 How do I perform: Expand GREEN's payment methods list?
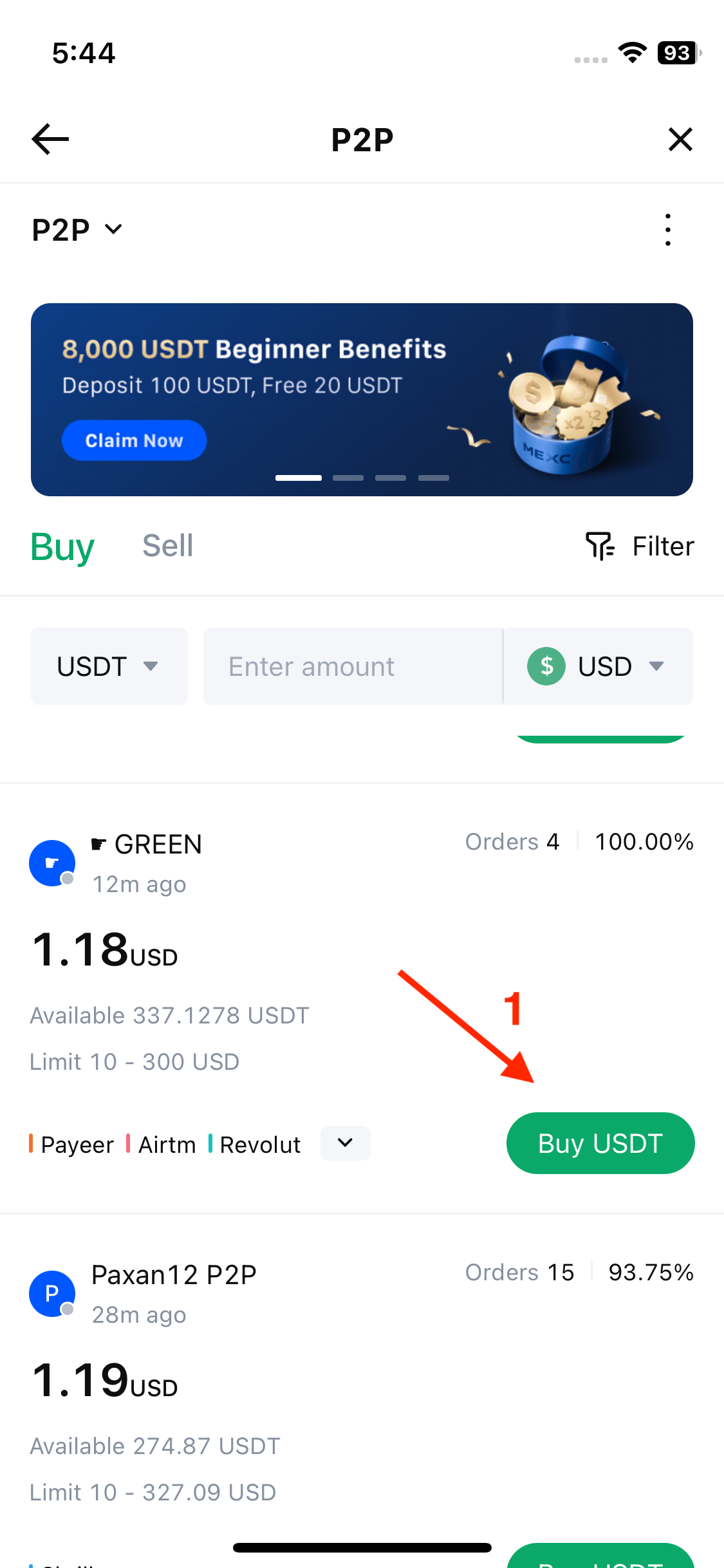[345, 1143]
